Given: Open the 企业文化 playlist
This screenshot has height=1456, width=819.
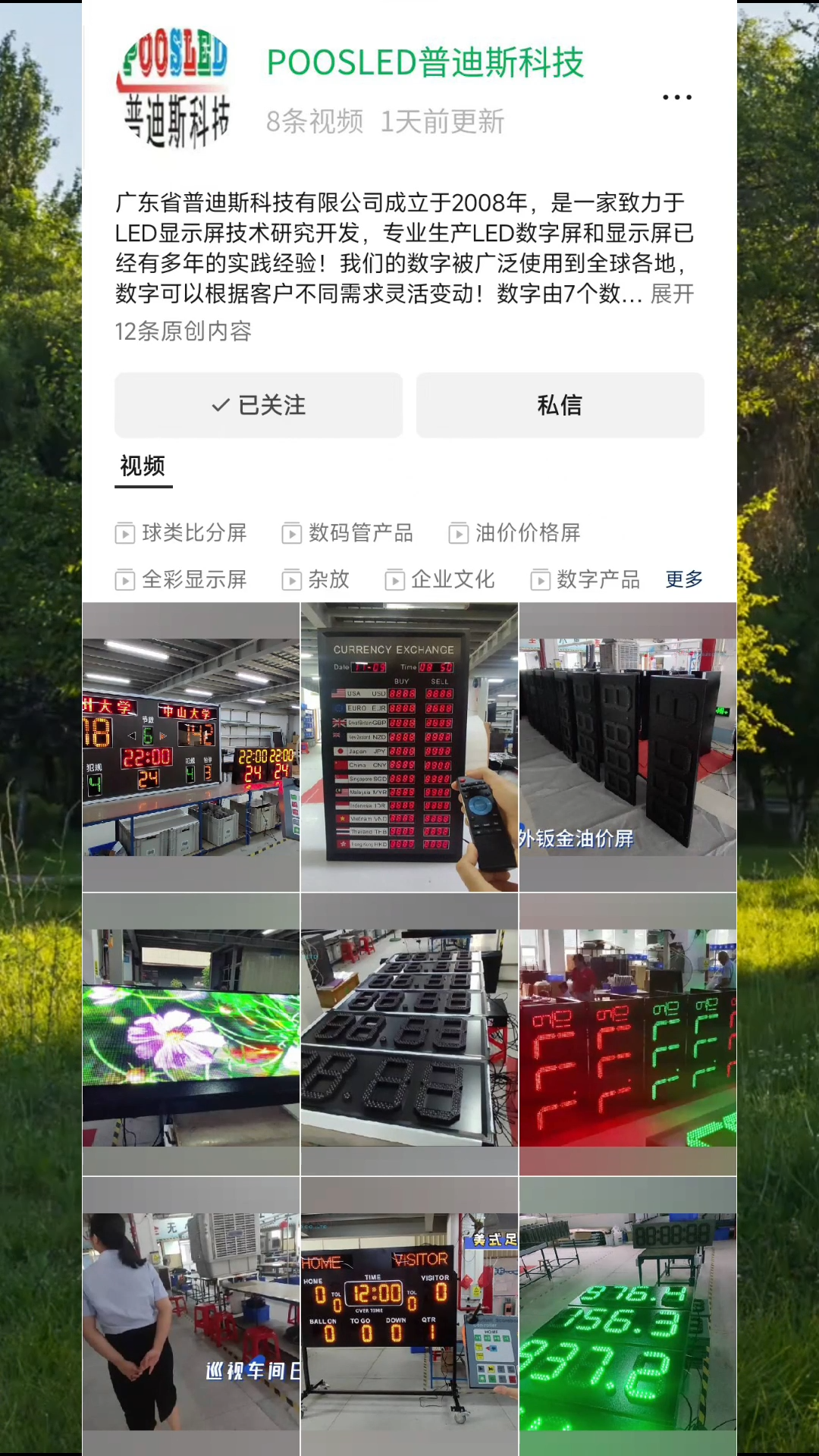Looking at the screenshot, I should (x=440, y=580).
